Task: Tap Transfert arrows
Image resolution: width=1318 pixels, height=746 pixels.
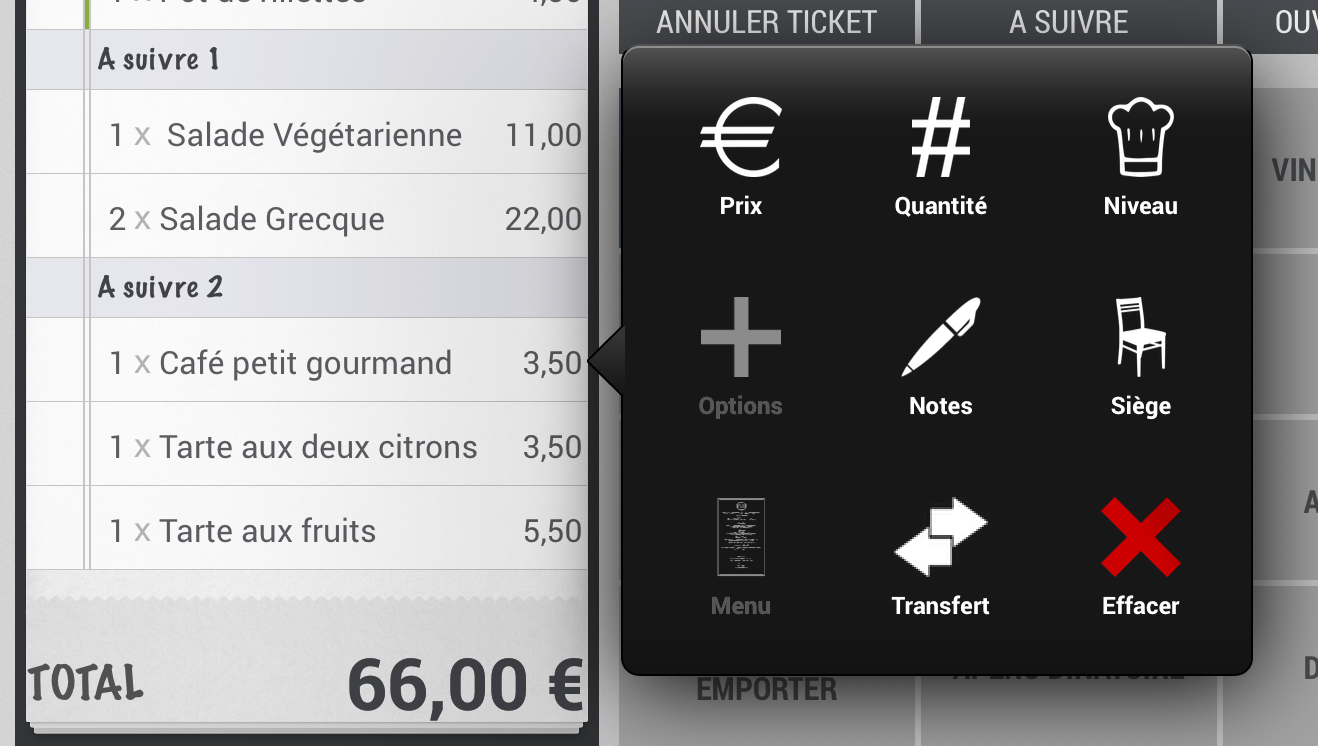Action: (x=940, y=556)
